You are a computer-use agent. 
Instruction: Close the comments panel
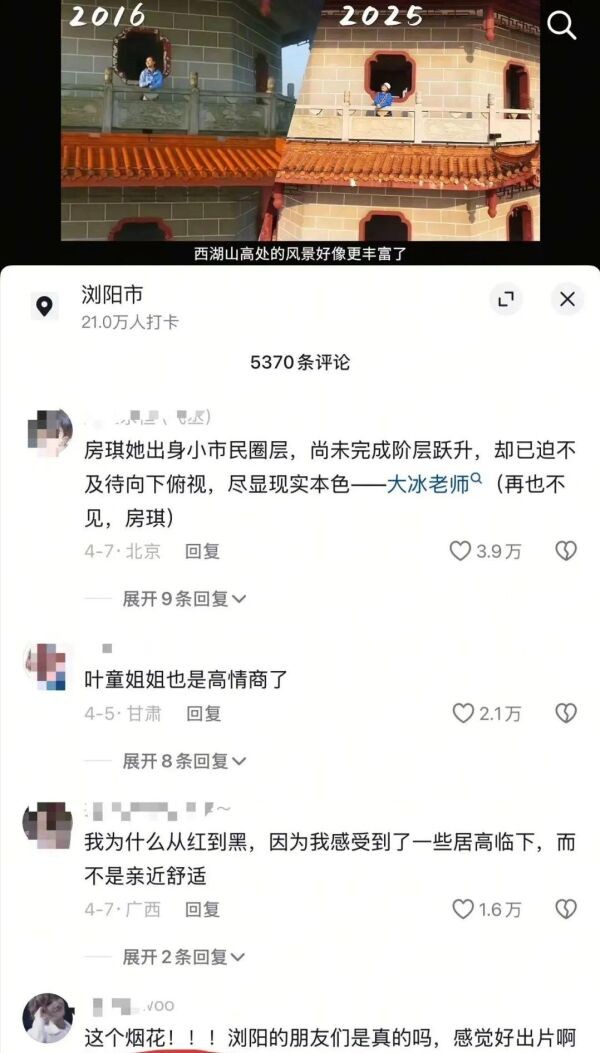click(x=567, y=299)
